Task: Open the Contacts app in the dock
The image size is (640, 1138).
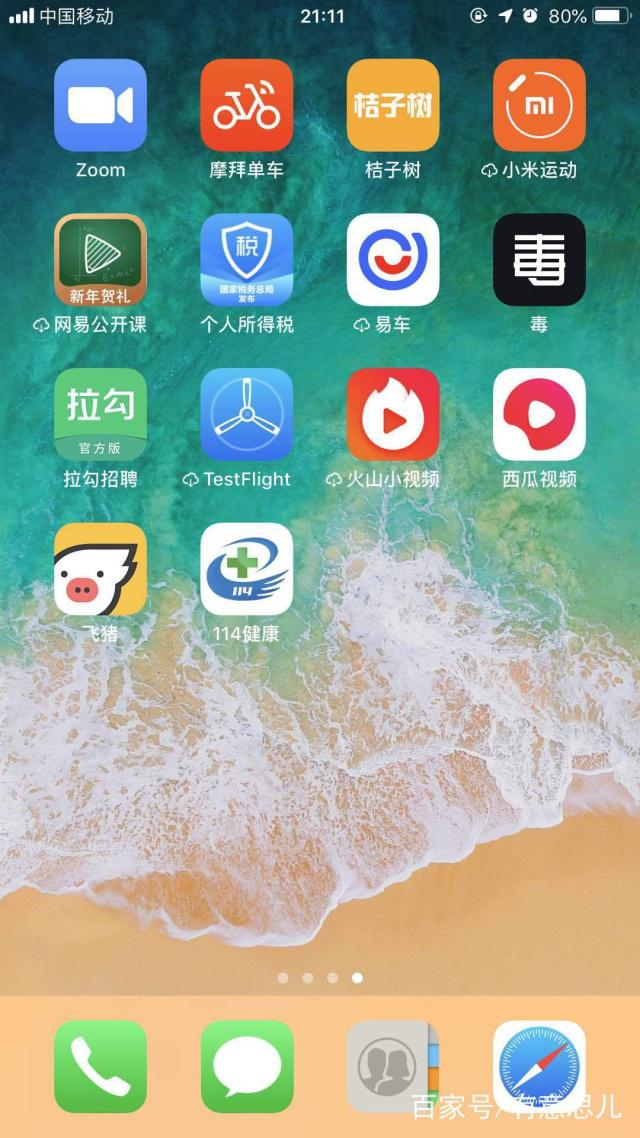Action: coord(393,1066)
